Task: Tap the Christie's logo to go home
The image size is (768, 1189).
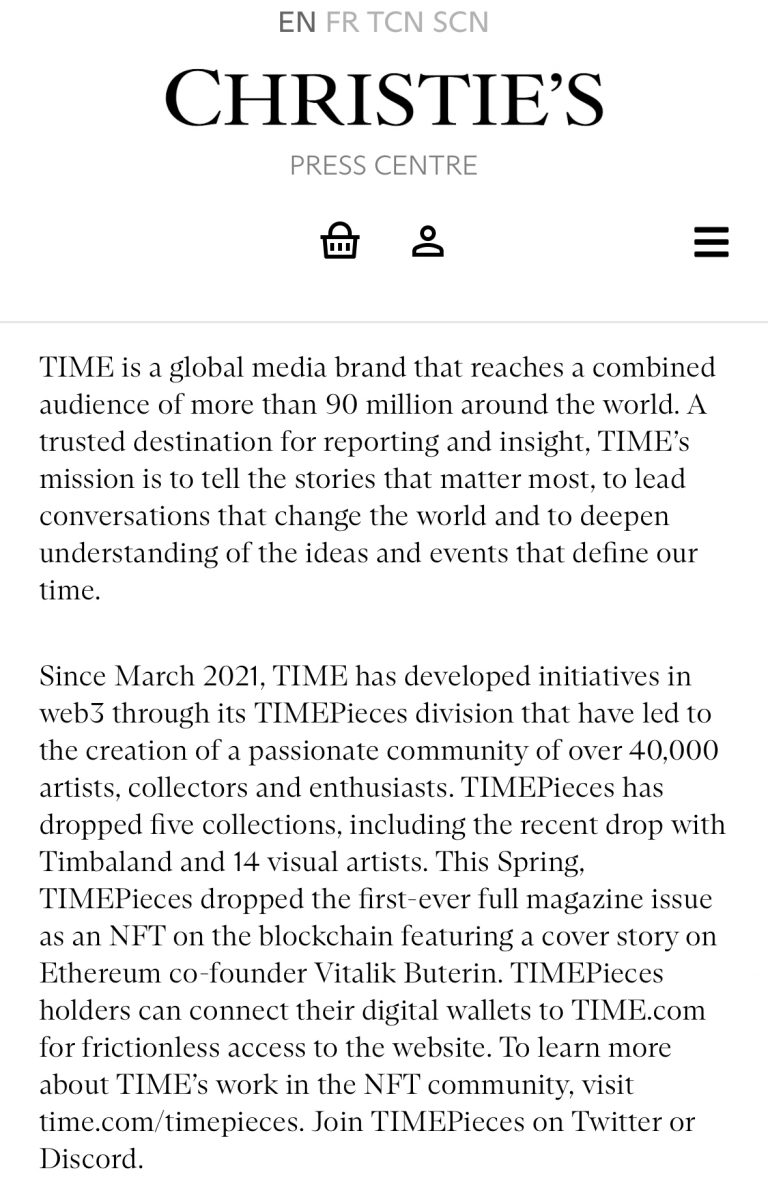Action: (x=384, y=98)
